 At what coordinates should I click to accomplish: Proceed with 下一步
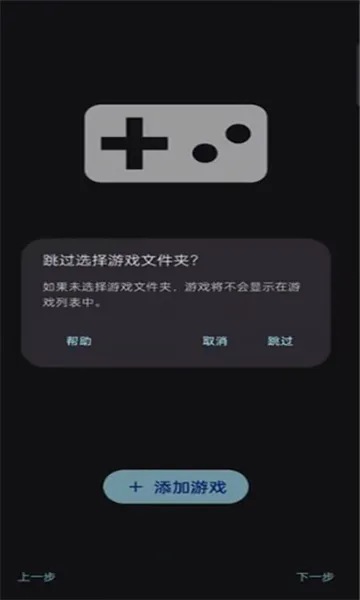pyautogui.click(x=315, y=577)
